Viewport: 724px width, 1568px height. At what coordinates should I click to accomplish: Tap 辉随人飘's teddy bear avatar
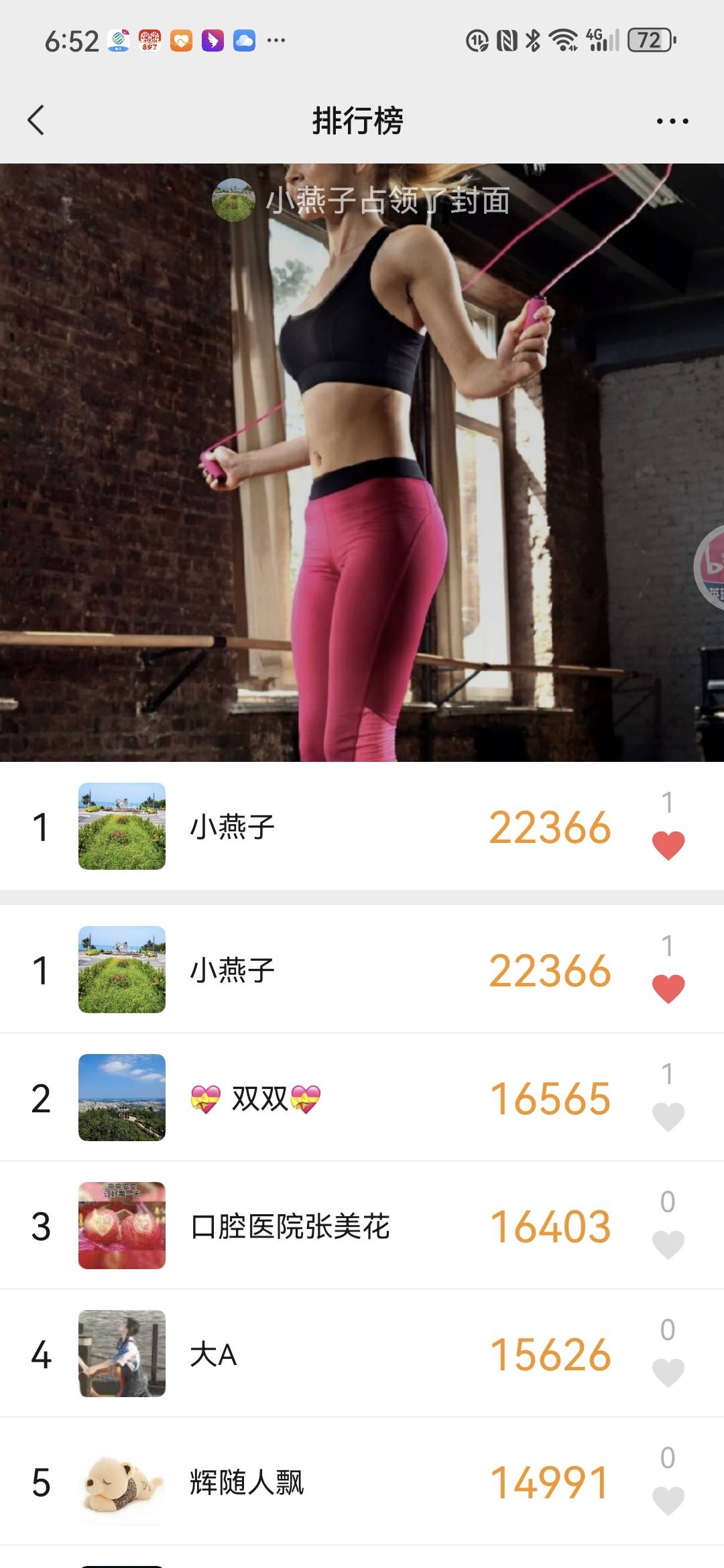[x=122, y=1481]
